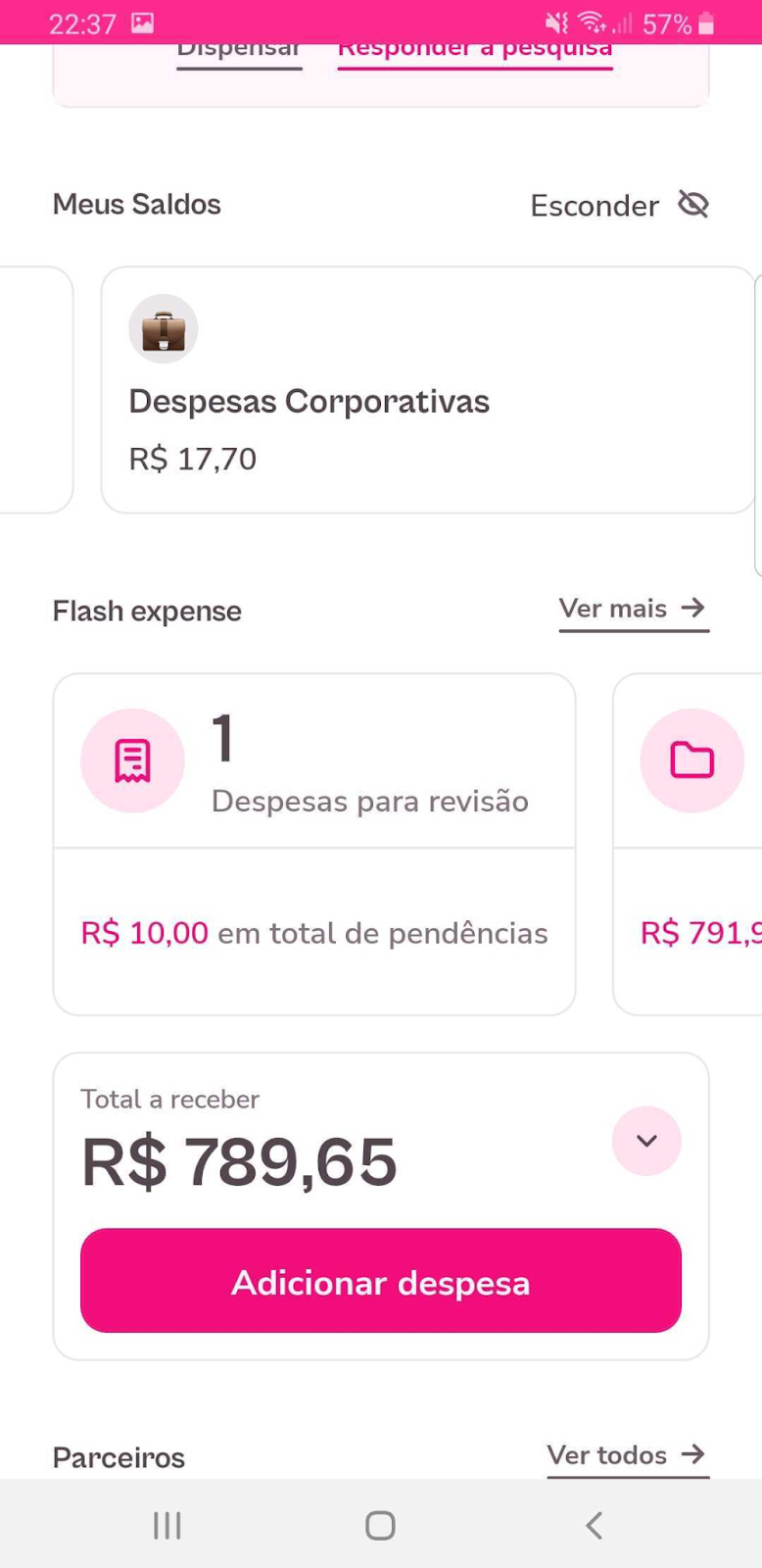762x1568 pixels.
Task: Tap the arrow icon beside Ver todos
Action: pyautogui.click(x=694, y=1455)
